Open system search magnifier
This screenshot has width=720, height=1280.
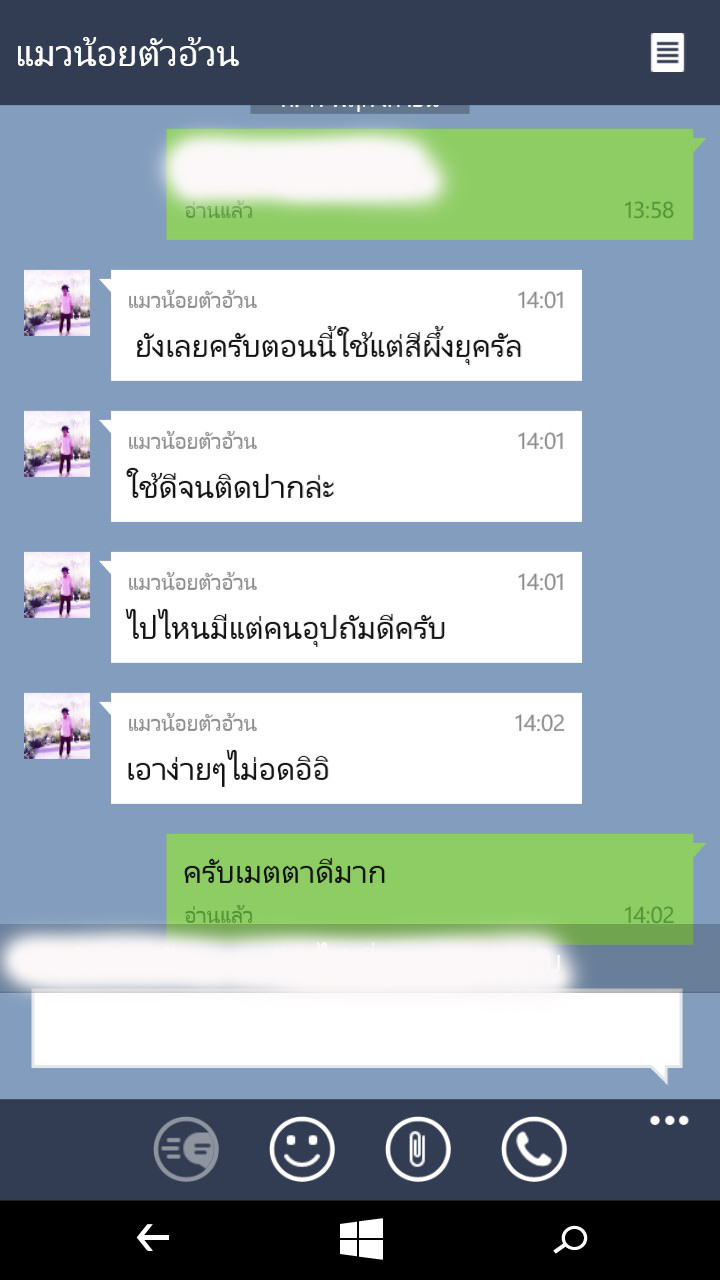(x=570, y=1240)
